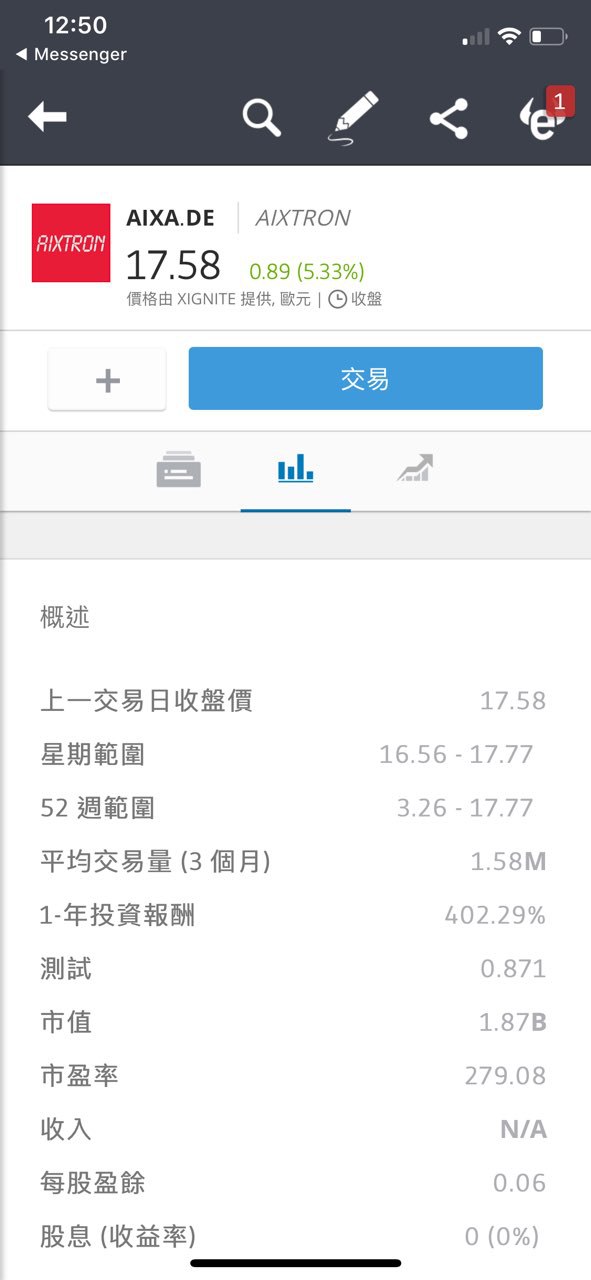Image resolution: width=591 pixels, height=1280 pixels.
Task: Open the search magnifier icon
Action: (262, 118)
